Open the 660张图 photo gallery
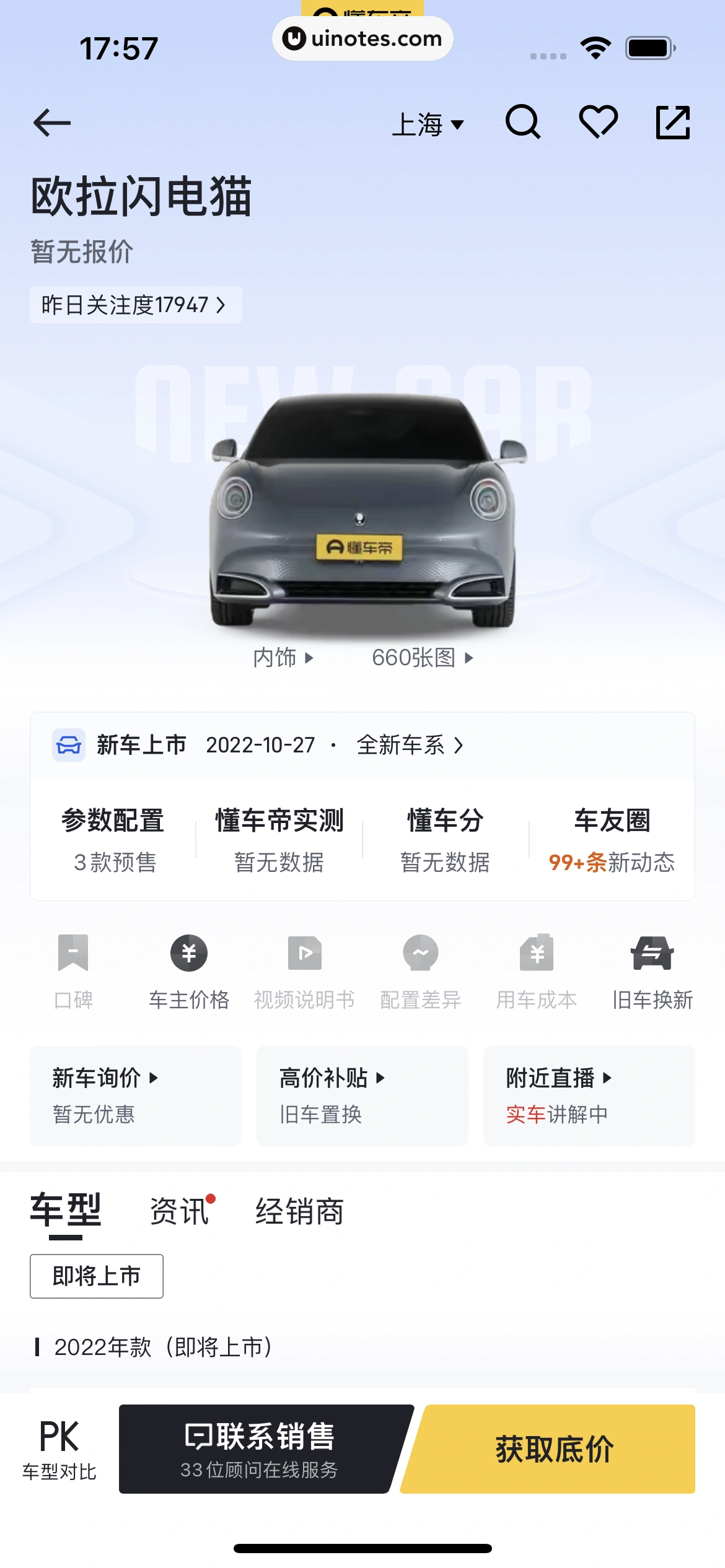The width and height of the screenshot is (725, 1568). tap(422, 658)
